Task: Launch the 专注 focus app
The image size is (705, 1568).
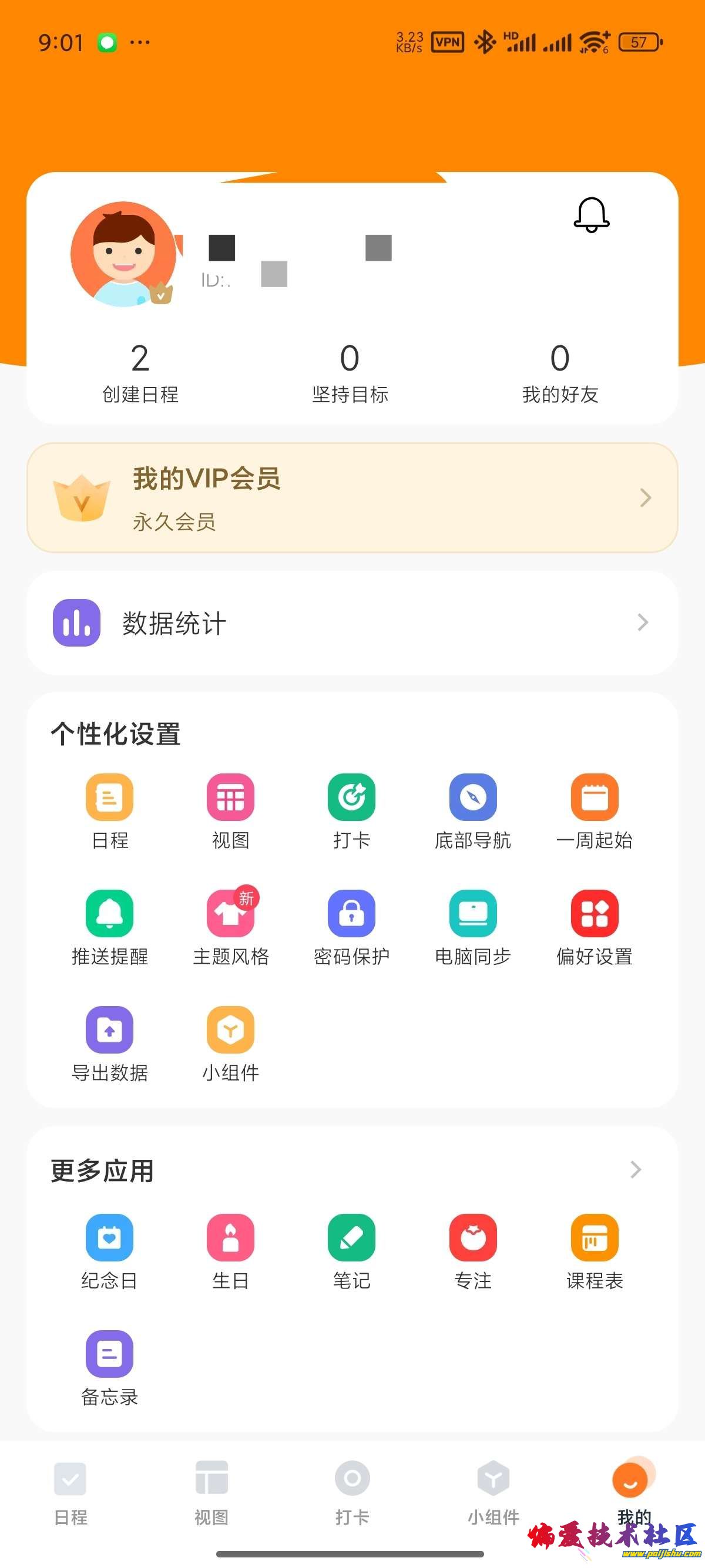Action: 472,1238
